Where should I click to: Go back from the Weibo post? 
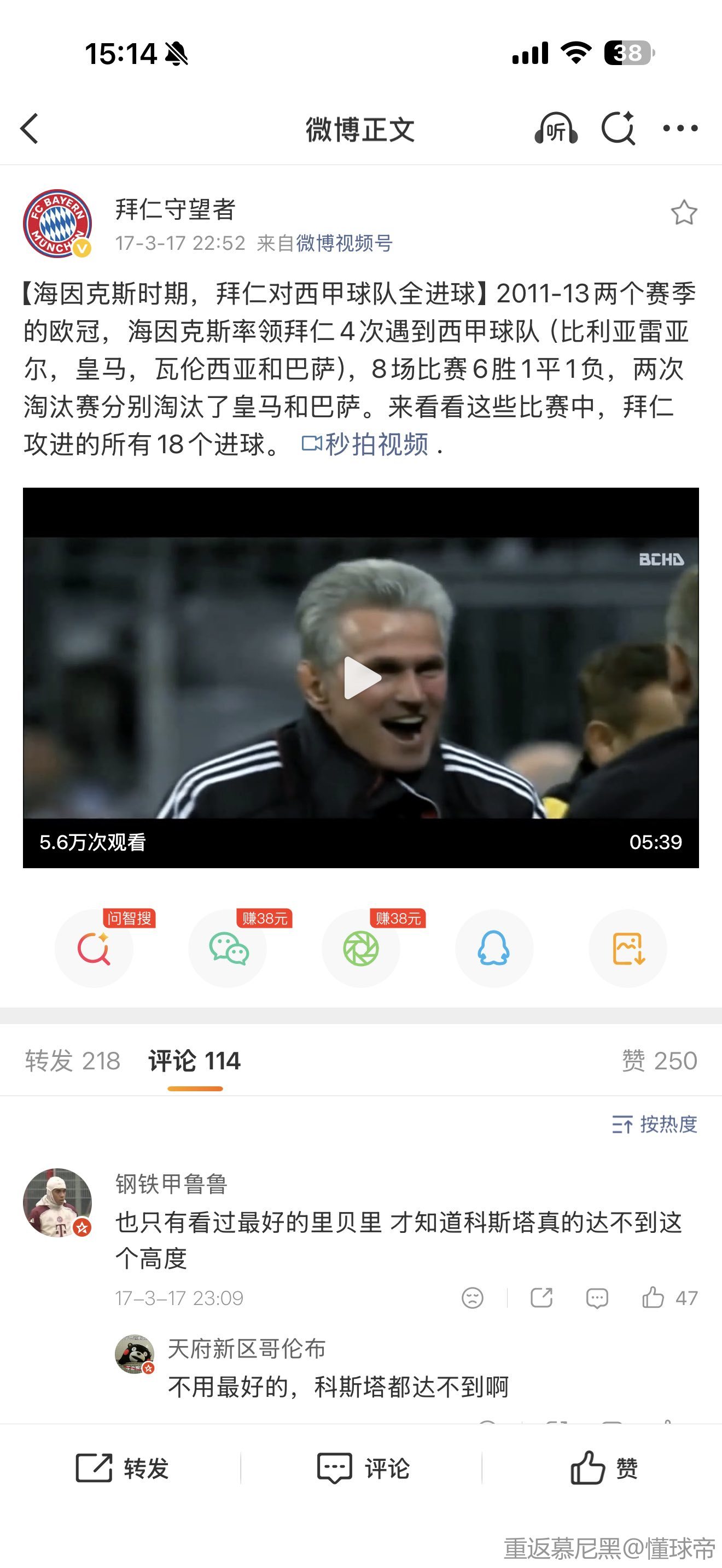pos(29,128)
